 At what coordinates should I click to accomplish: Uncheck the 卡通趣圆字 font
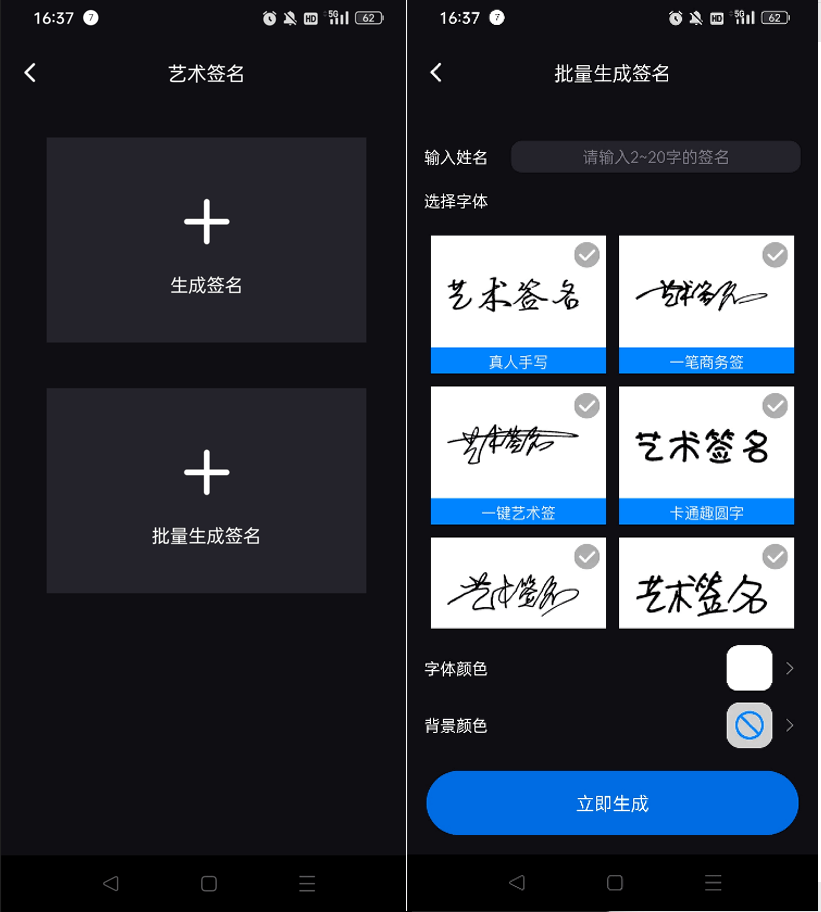(x=775, y=405)
